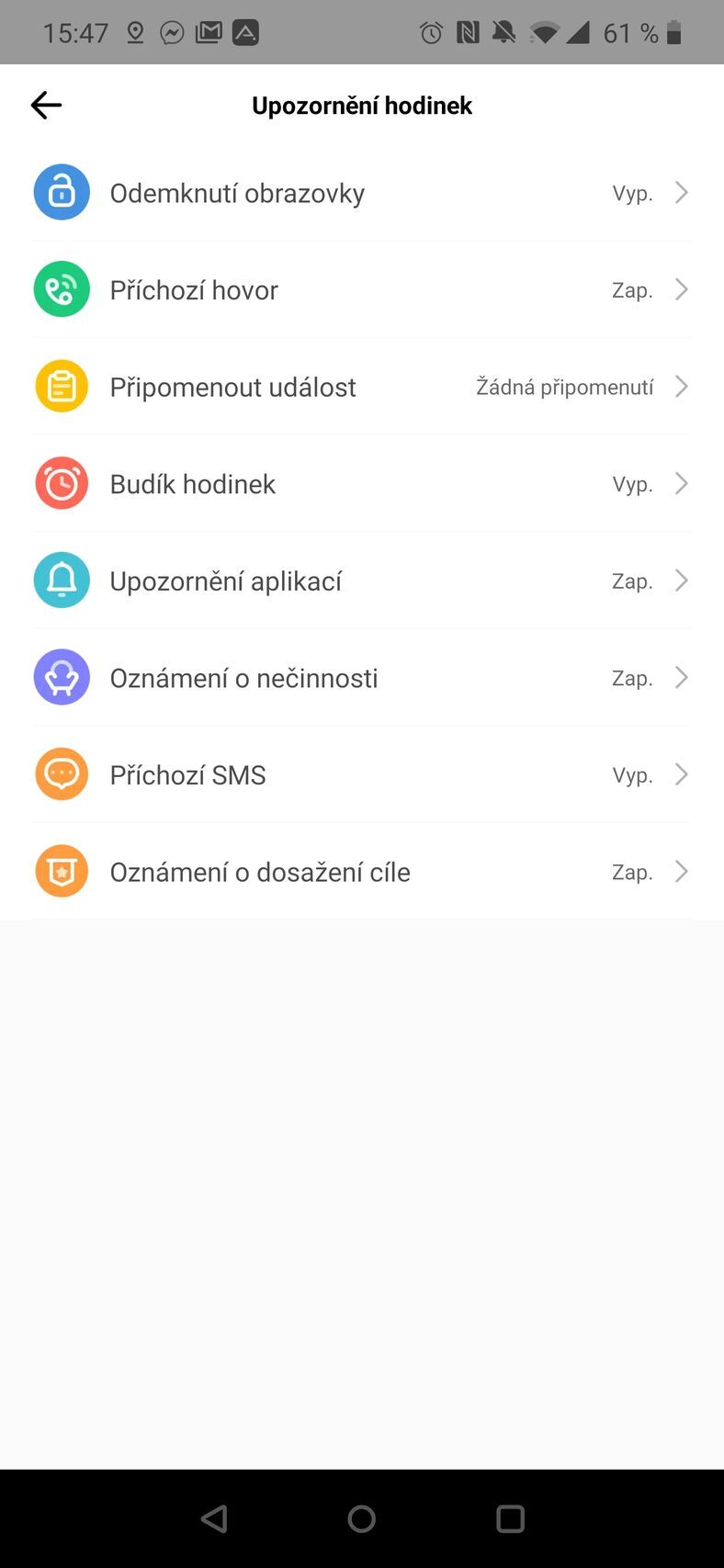This screenshot has height=1568, width=724.
Task: Tap the Android home button
Action: [x=361, y=1517]
